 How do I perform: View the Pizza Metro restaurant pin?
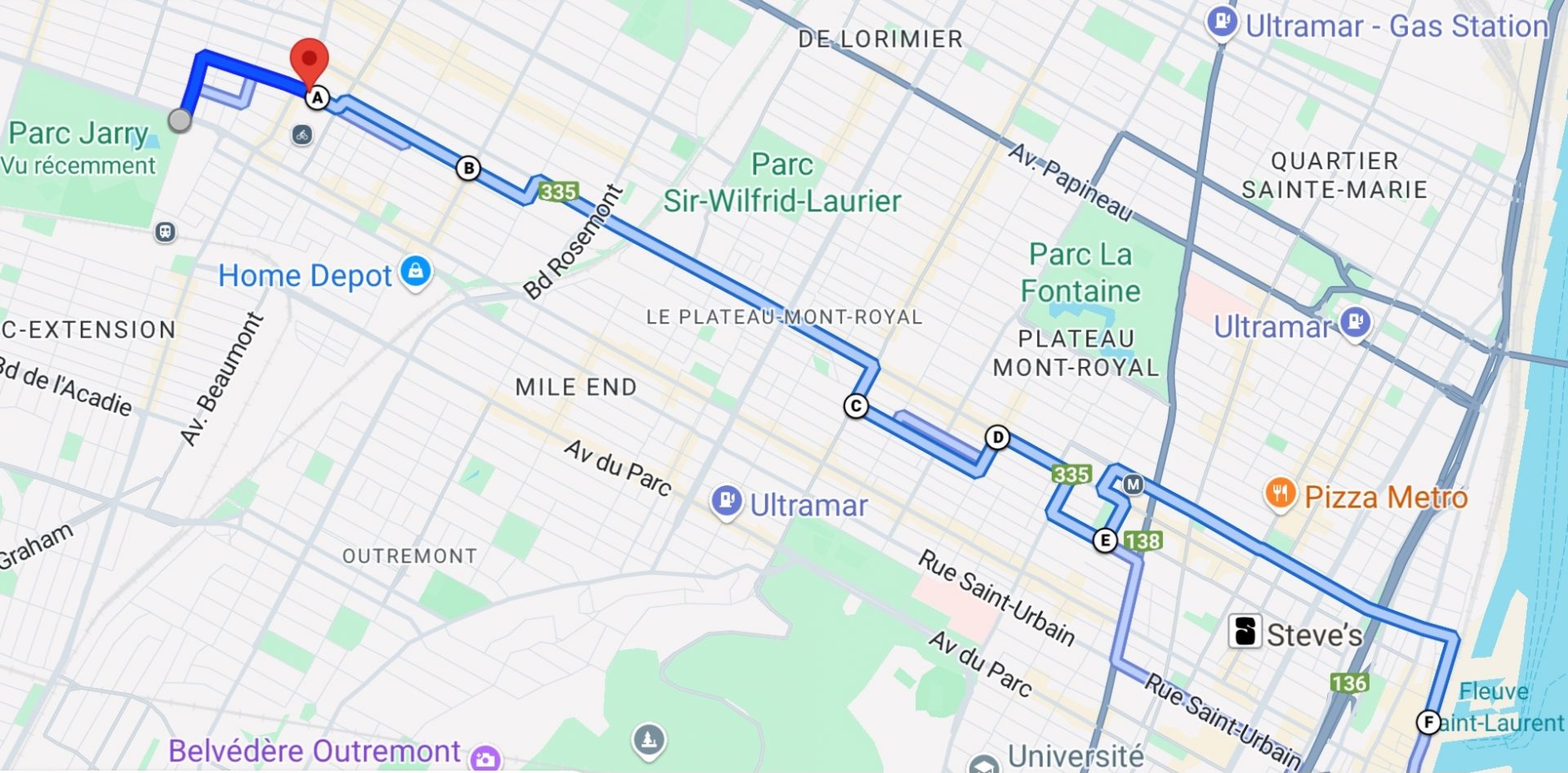coord(1280,494)
